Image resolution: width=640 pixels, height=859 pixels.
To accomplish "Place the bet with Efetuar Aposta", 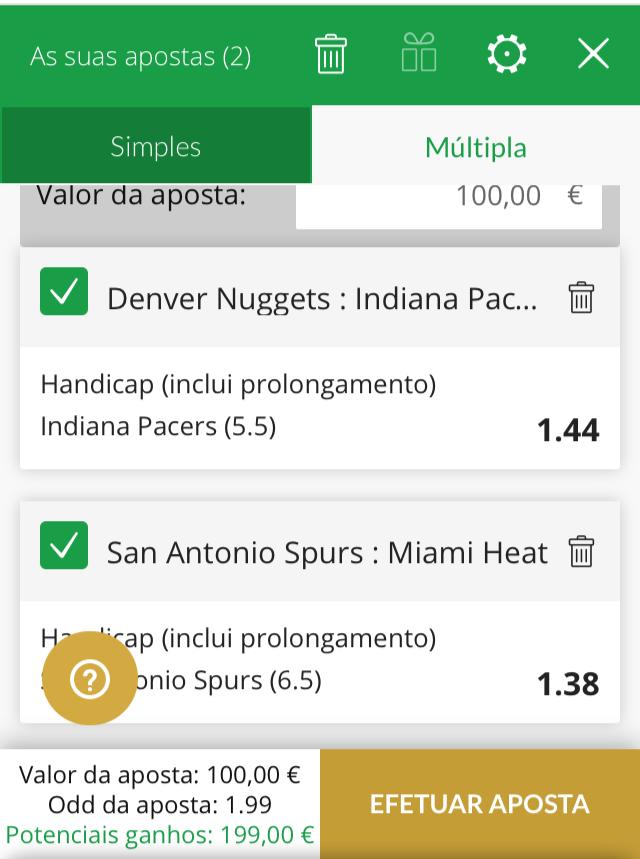I will pyautogui.click(x=480, y=804).
